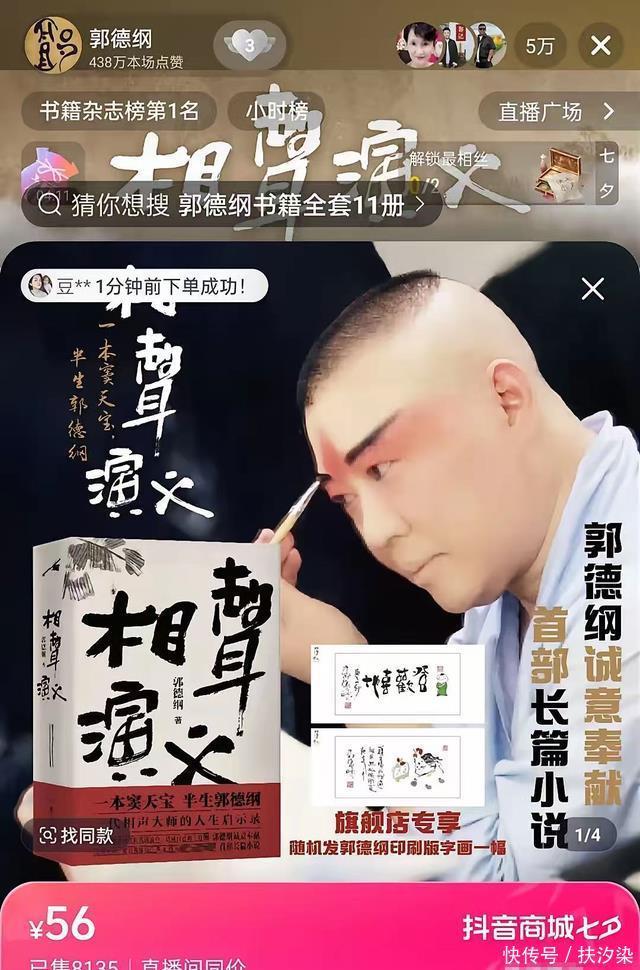
Task: Open the 5万 viewers list
Action: 540,46
